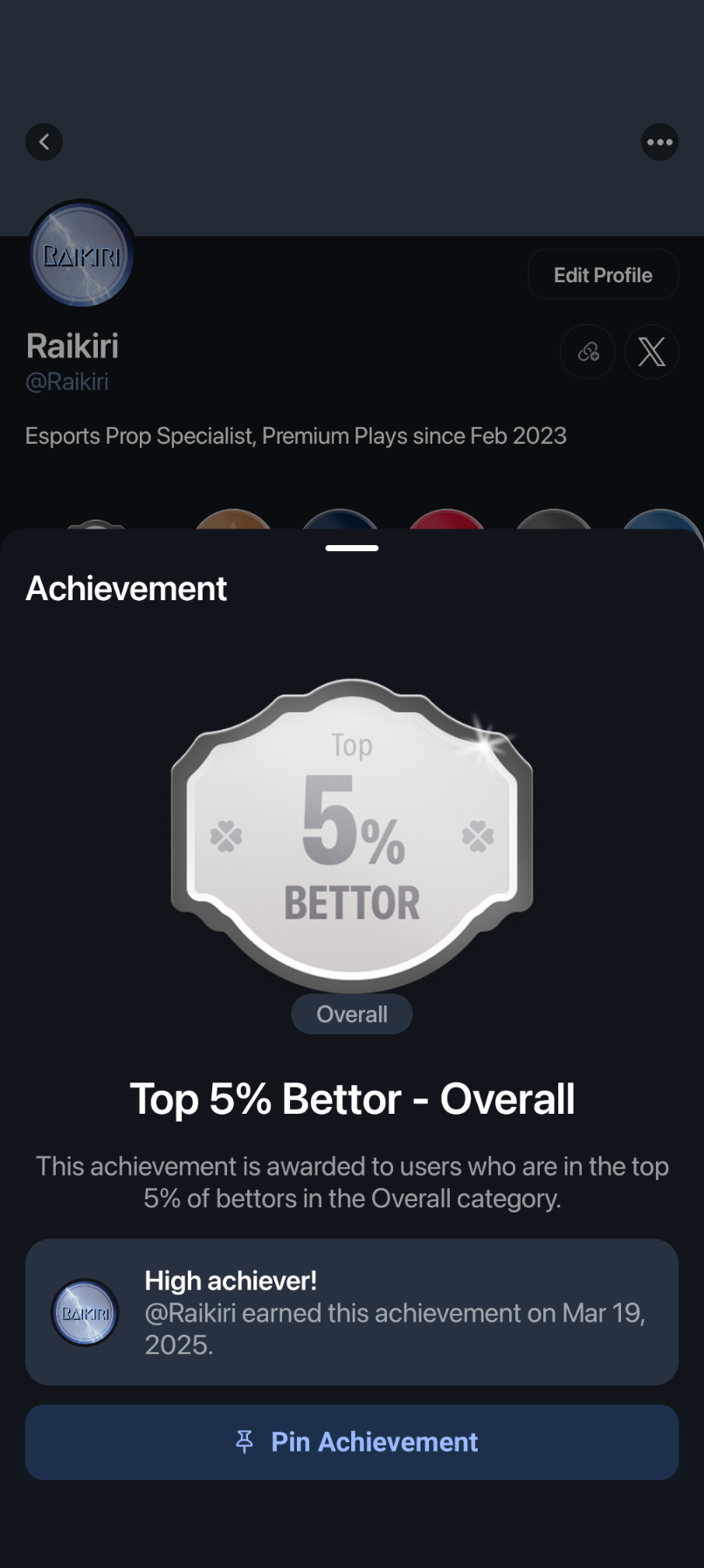Open the X social profile link

[652, 352]
